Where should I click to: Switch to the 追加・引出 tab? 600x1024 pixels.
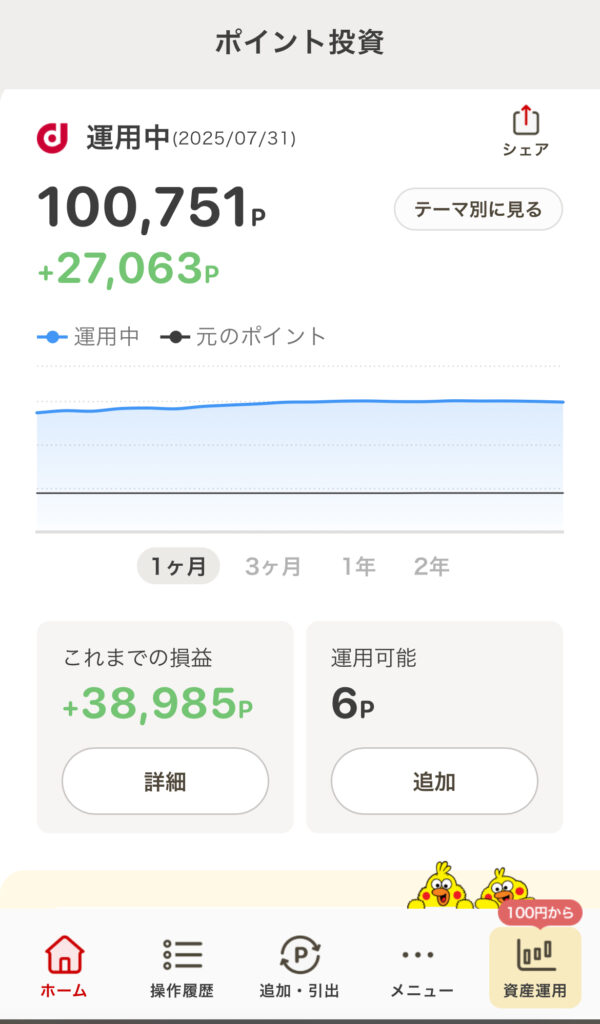[300, 966]
